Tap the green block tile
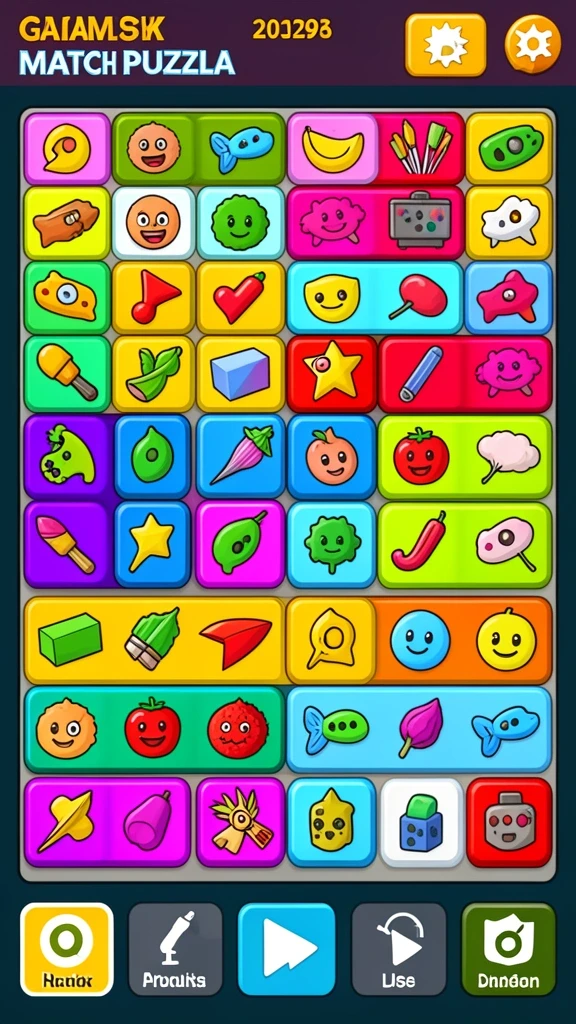Screen dimensions: 576x1024 (70, 639)
